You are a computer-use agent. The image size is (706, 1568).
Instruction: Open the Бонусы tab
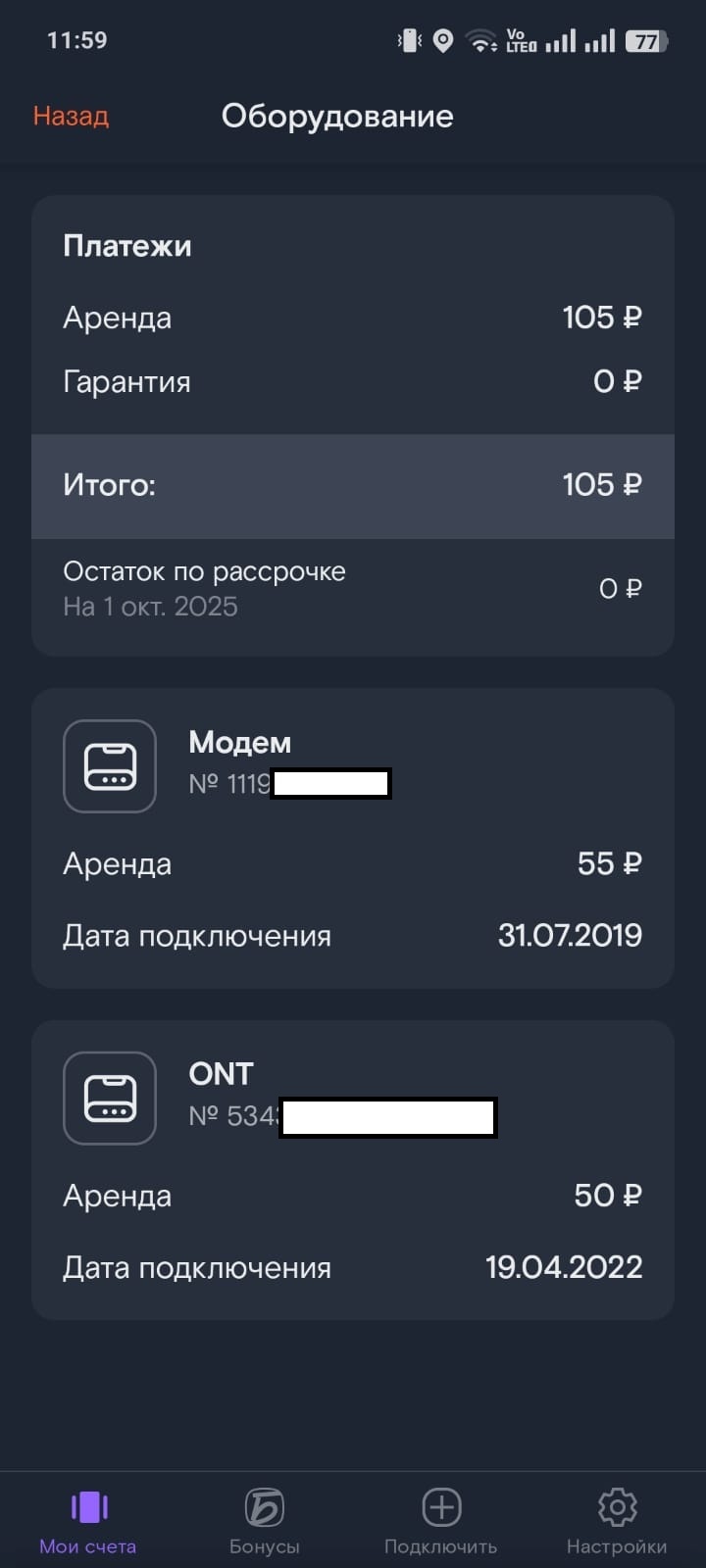tap(264, 1520)
